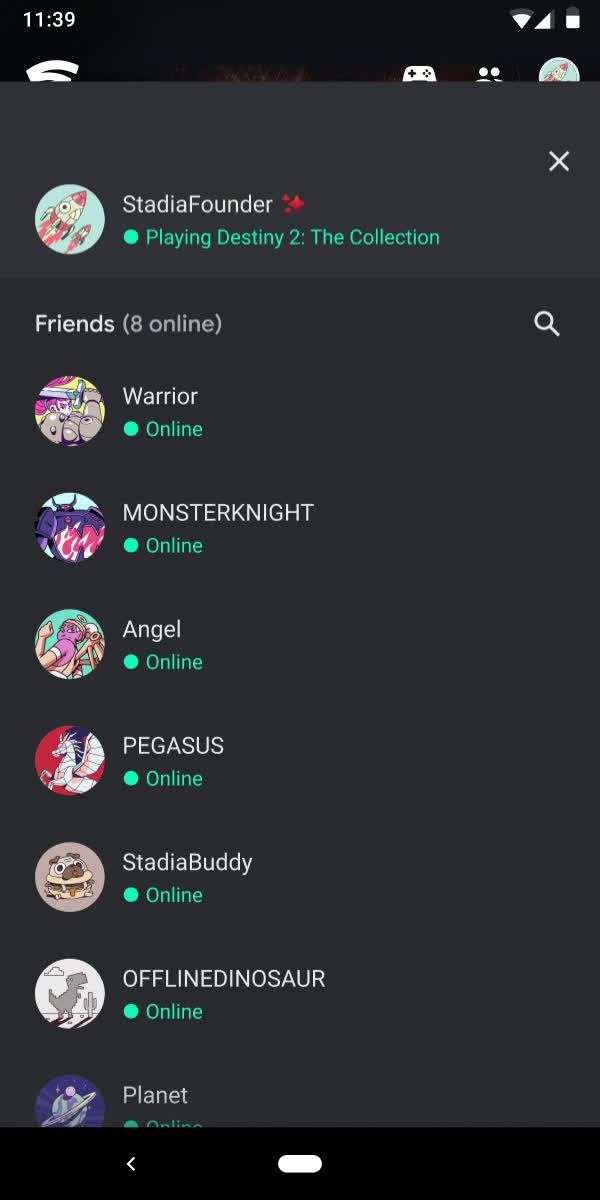Go back using the system back button
The width and height of the screenshot is (600, 1200).
131,1164
